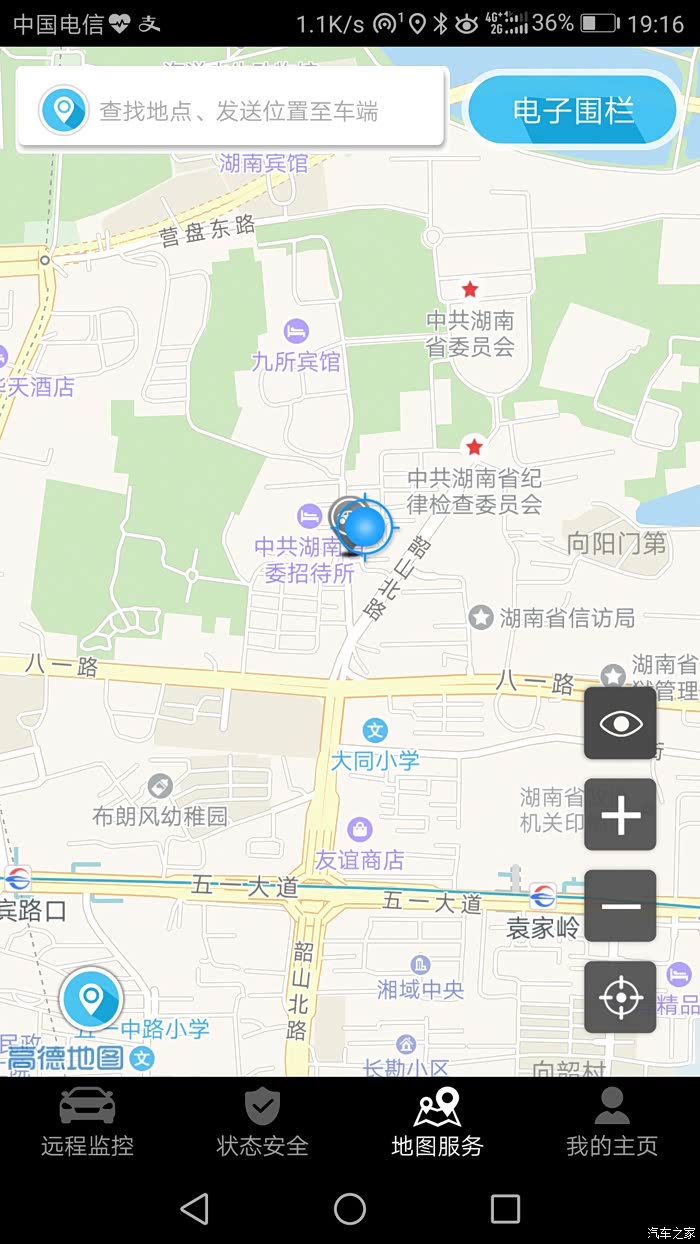Open the 我的主页 tab
This screenshot has height=1244, width=700.
point(612,1122)
